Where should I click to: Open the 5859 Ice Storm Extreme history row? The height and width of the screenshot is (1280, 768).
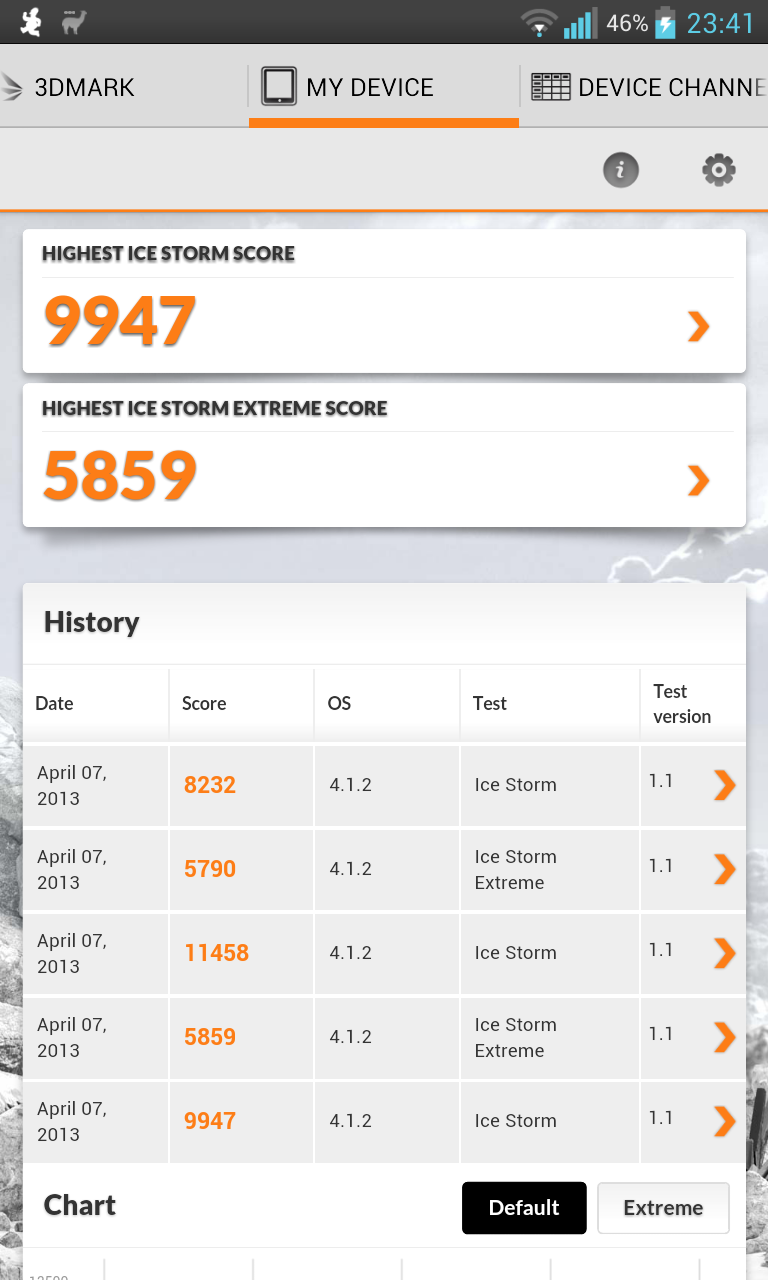tap(384, 1037)
